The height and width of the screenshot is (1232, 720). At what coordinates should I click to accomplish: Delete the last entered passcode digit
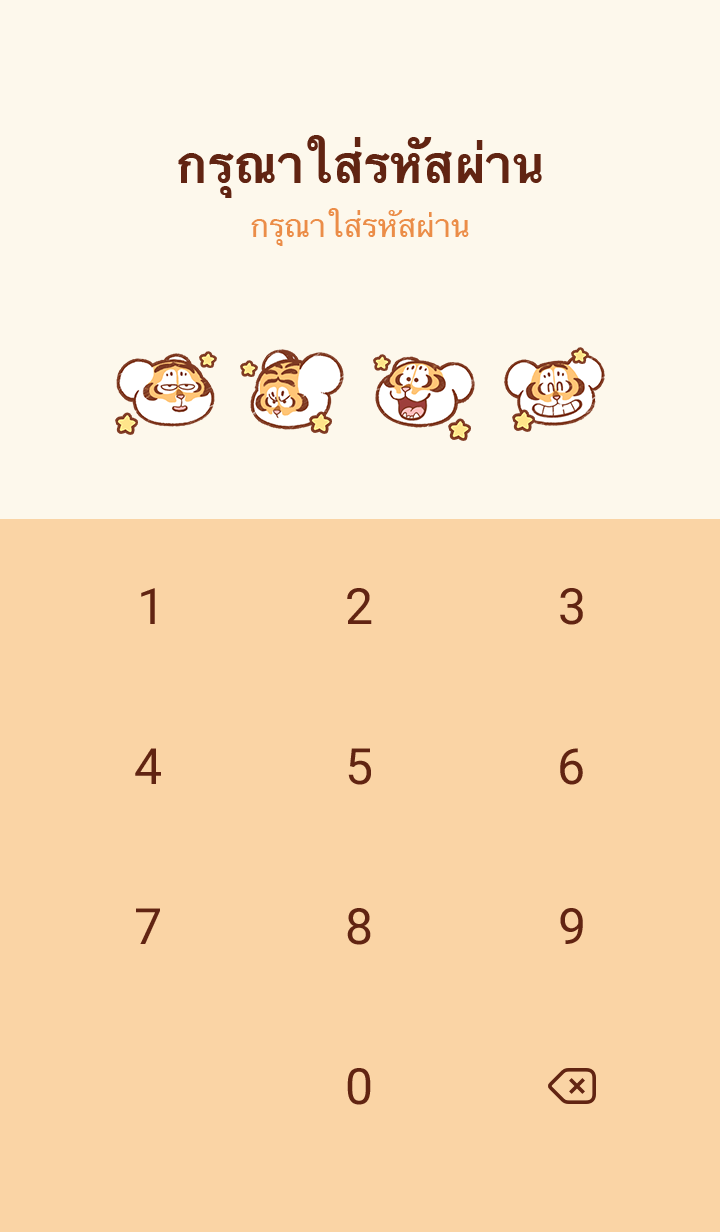point(572,1086)
